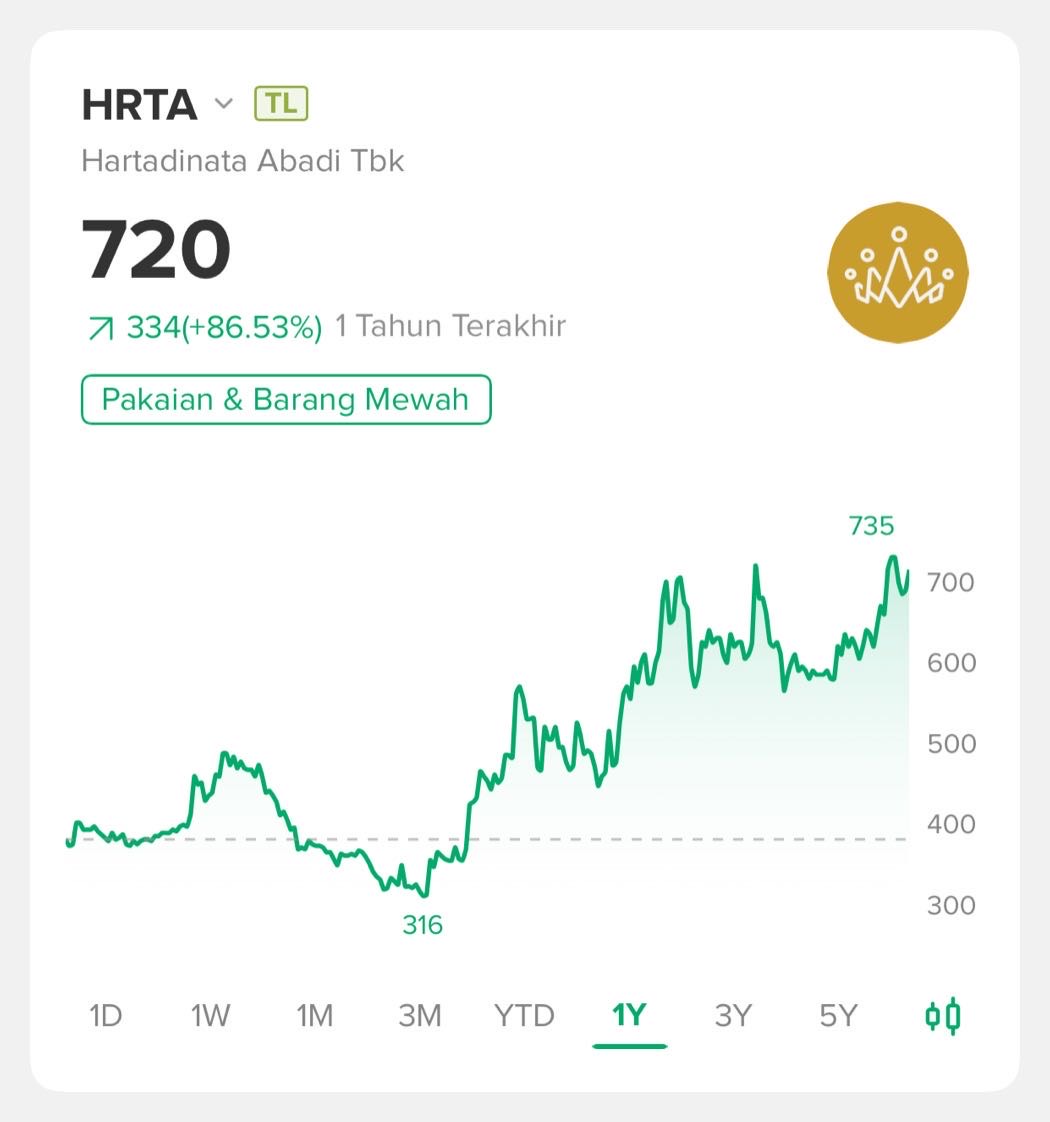Expand the HRTA stock ticker dropdown
This screenshot has height=1122, width=1050.
pyautogui.click(x=224, y=104)
